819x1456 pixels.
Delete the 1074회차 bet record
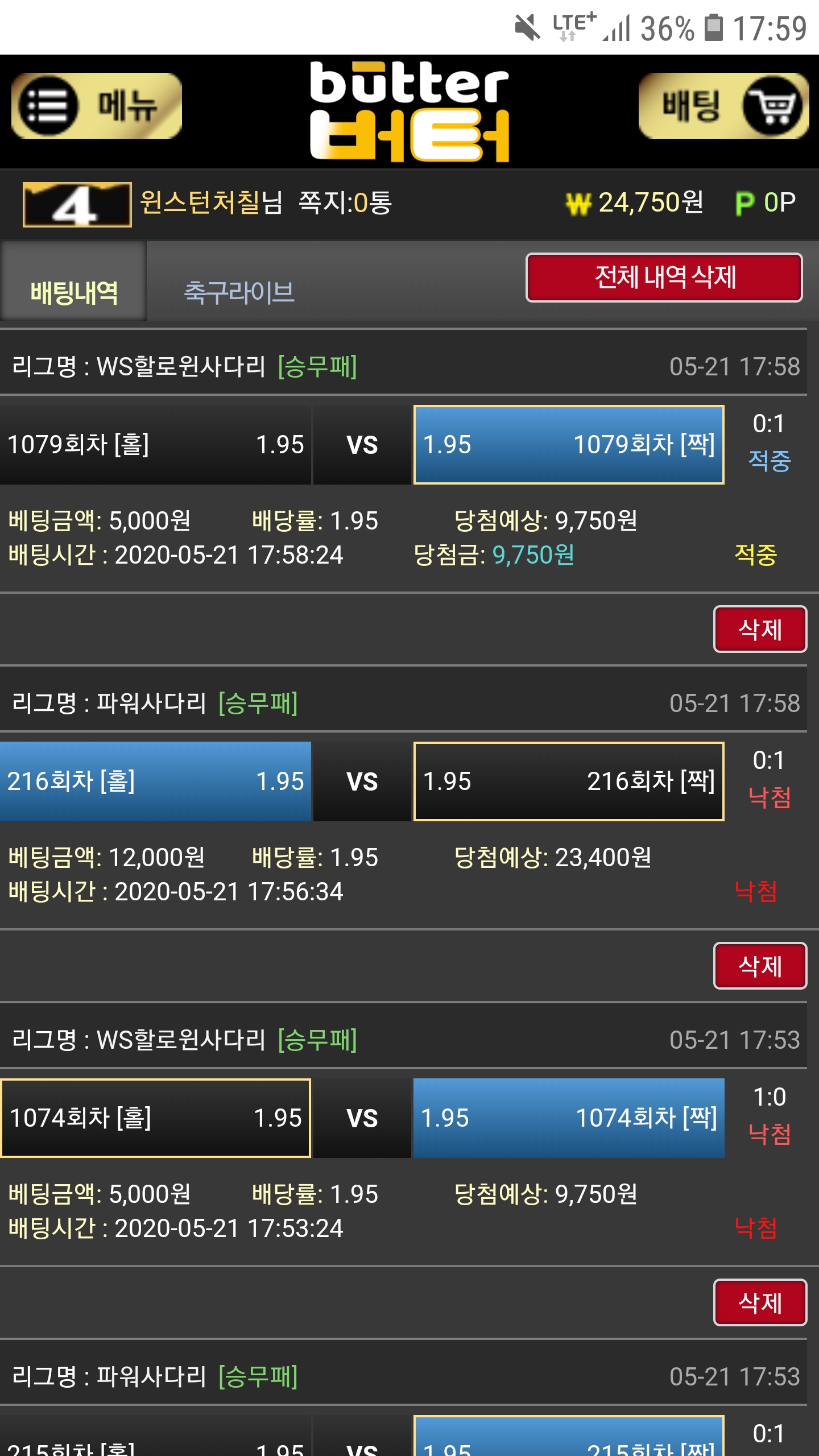[x=760, y=1302]
